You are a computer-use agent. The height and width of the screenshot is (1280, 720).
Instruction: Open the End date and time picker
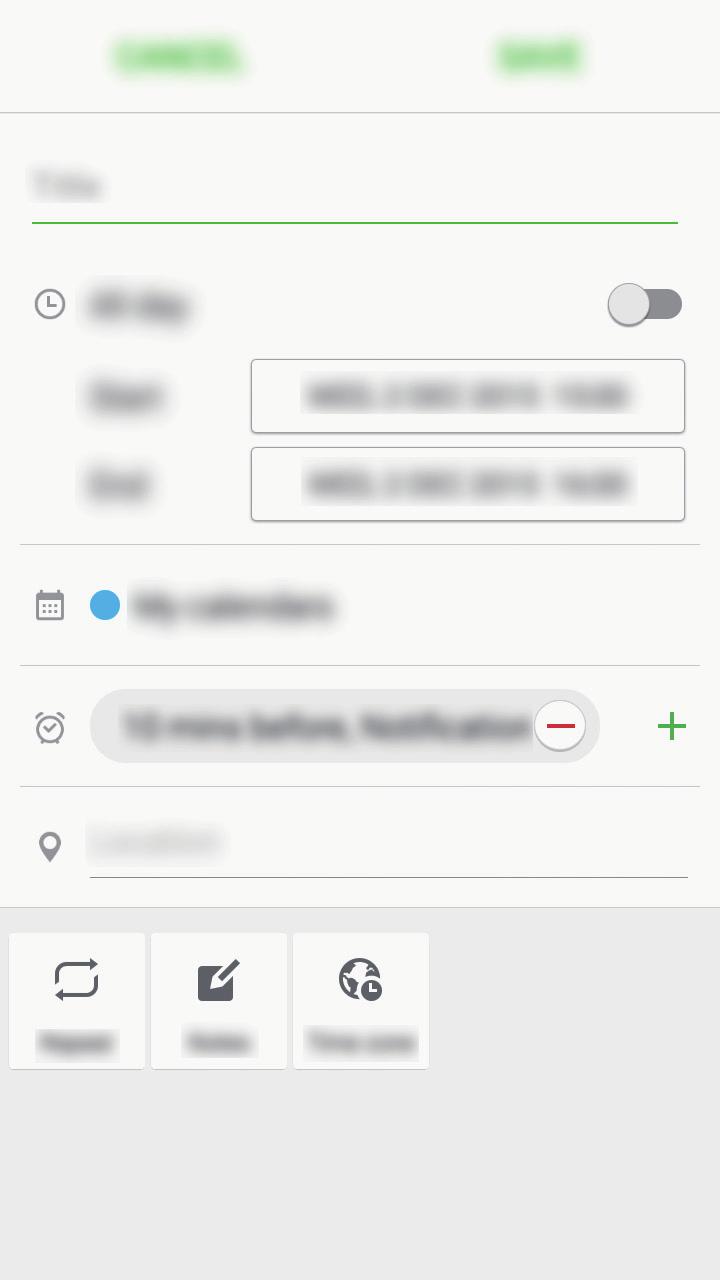(467, 484)
